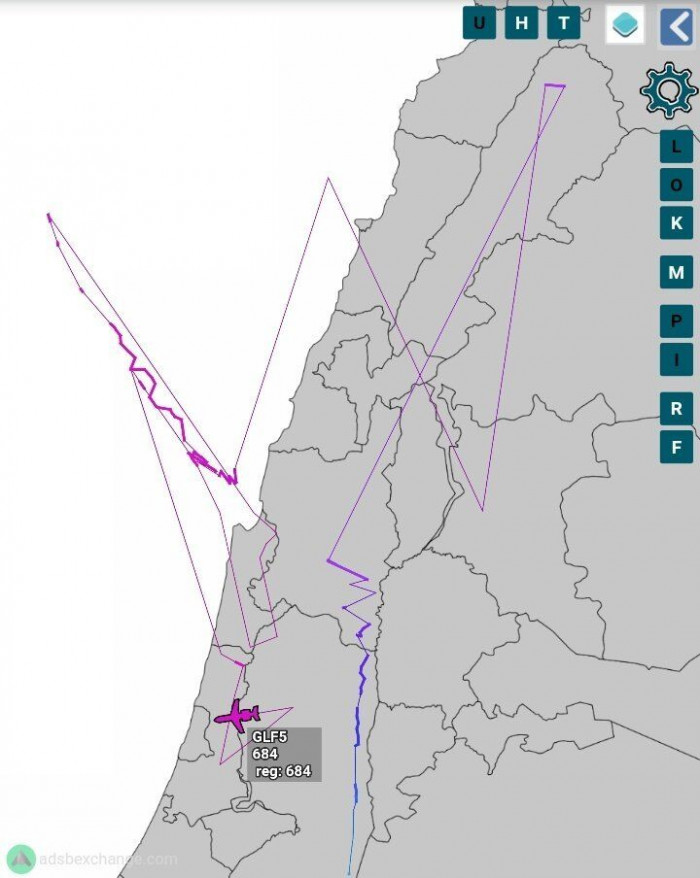Tap the M map button
The width and height of the screenshot is (700, 878).
tap(676, 272)
